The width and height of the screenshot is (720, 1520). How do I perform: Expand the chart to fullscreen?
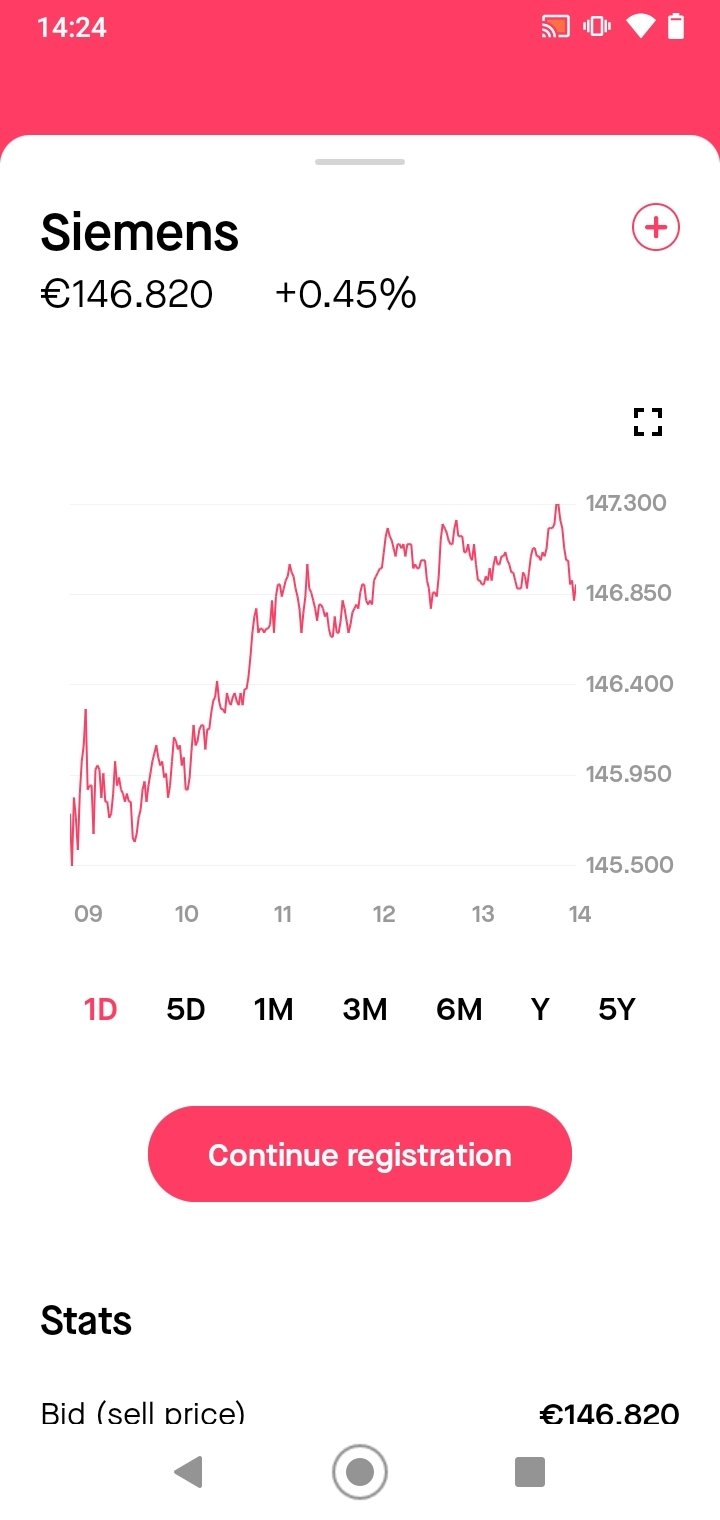tap(648, 422)
